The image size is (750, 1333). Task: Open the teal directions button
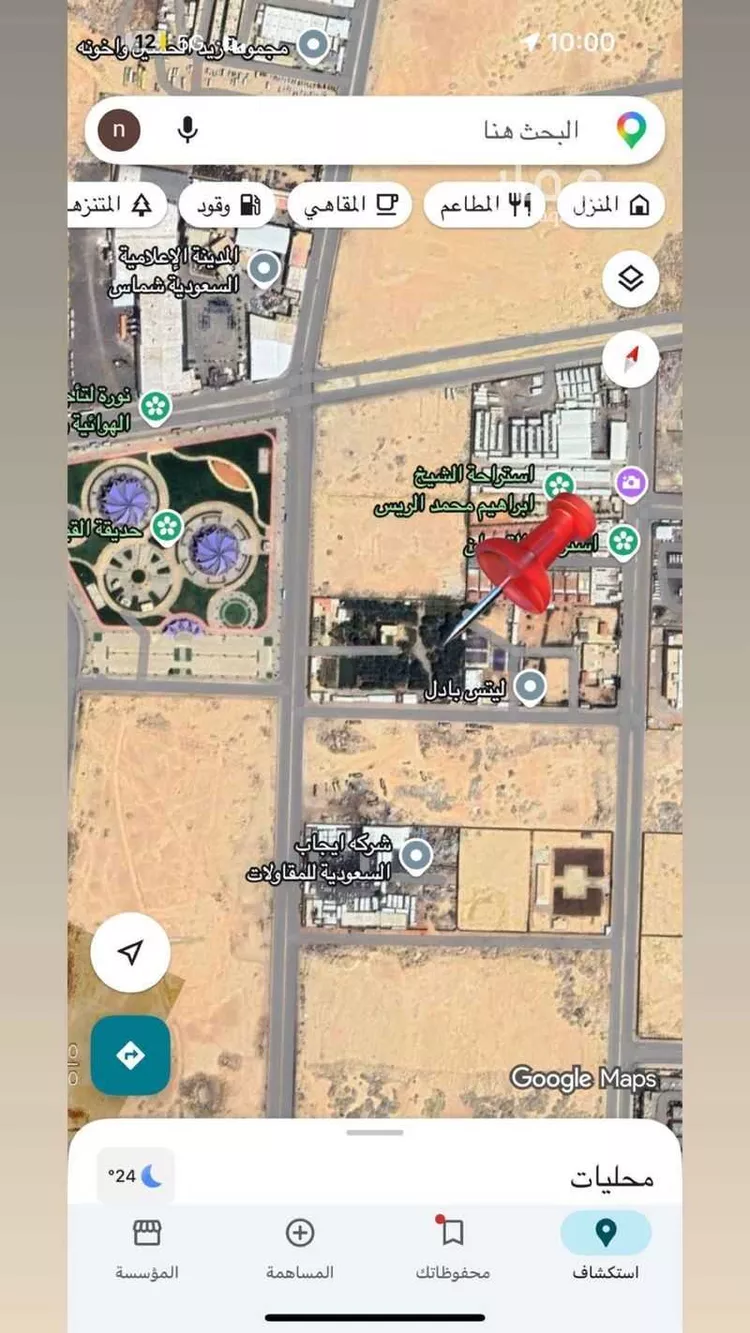131,1055
